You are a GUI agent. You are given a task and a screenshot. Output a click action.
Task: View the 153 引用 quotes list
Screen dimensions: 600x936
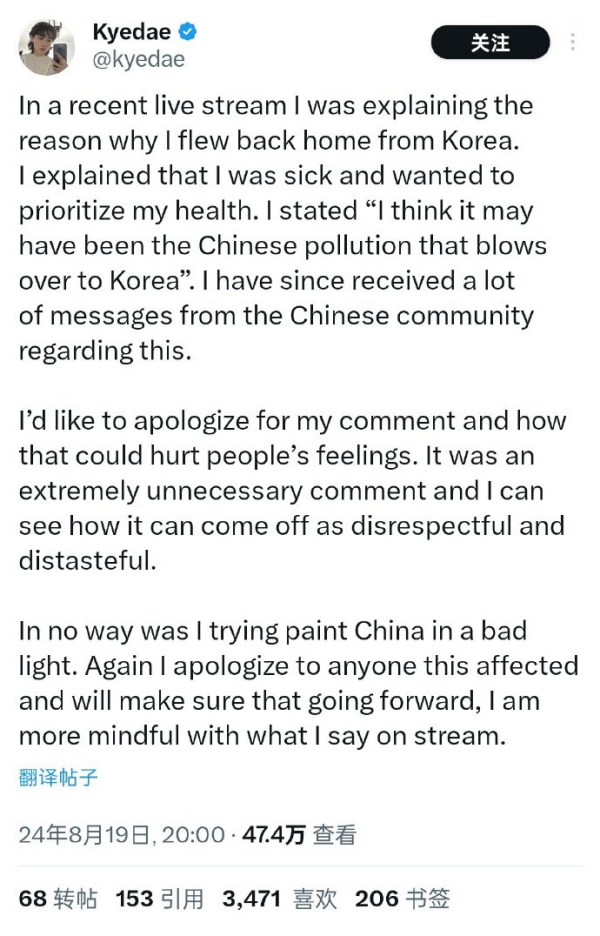[159, 899]
